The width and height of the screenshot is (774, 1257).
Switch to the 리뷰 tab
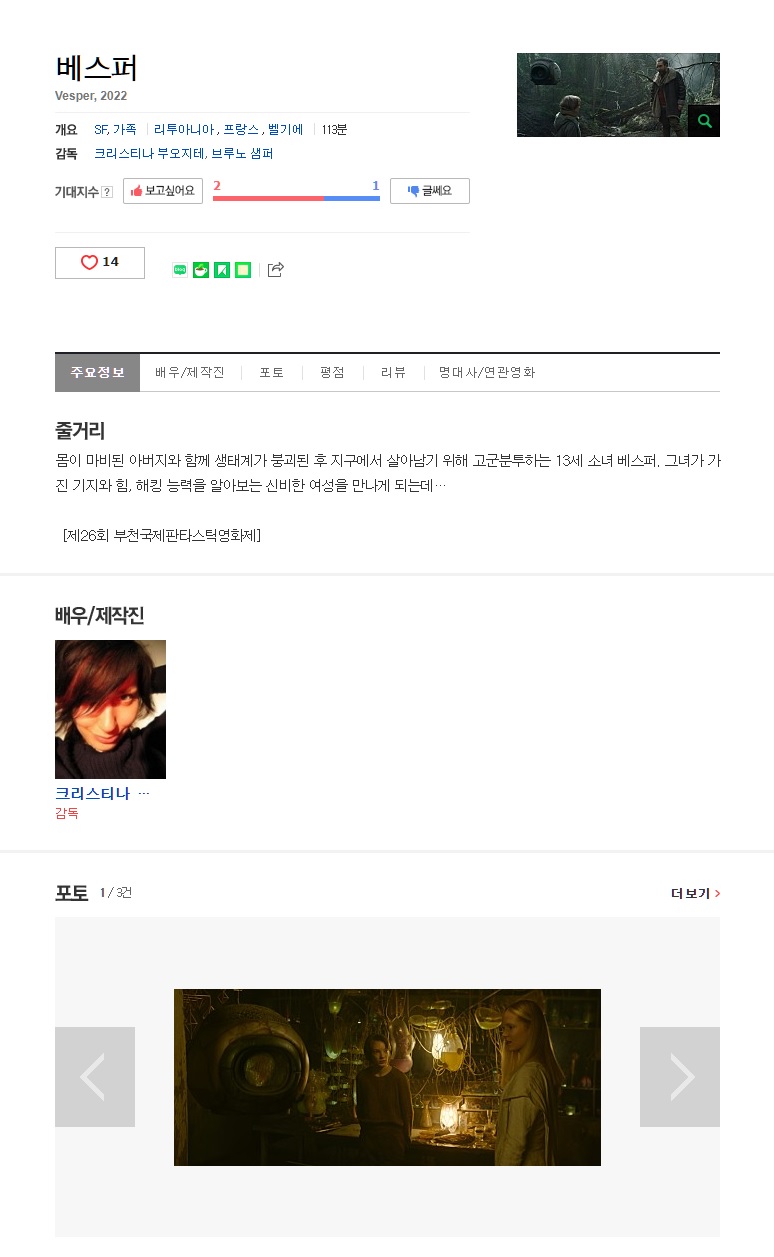tap(393, 372)
